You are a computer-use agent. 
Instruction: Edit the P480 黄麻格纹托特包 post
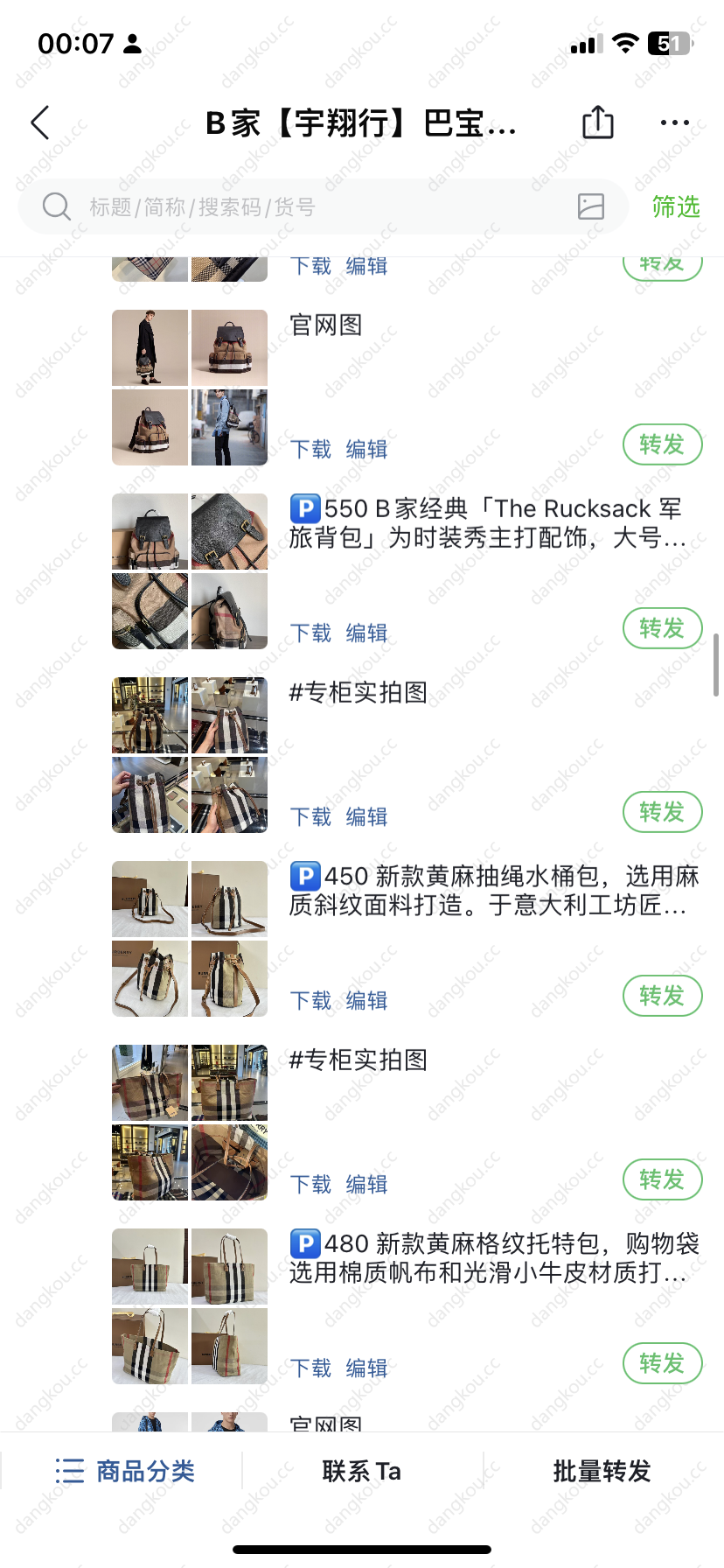click(x=366, y=1368)
